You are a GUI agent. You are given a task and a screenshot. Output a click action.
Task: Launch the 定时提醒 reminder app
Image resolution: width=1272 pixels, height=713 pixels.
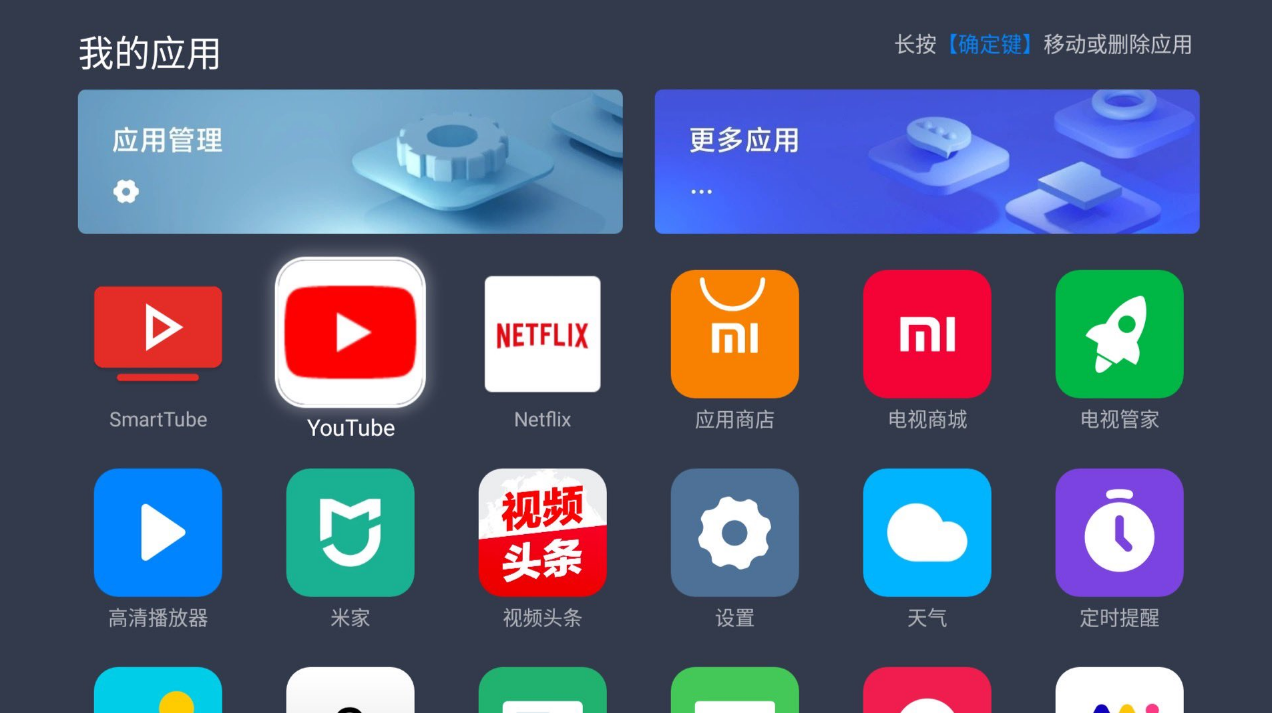tap(1119, 532)
